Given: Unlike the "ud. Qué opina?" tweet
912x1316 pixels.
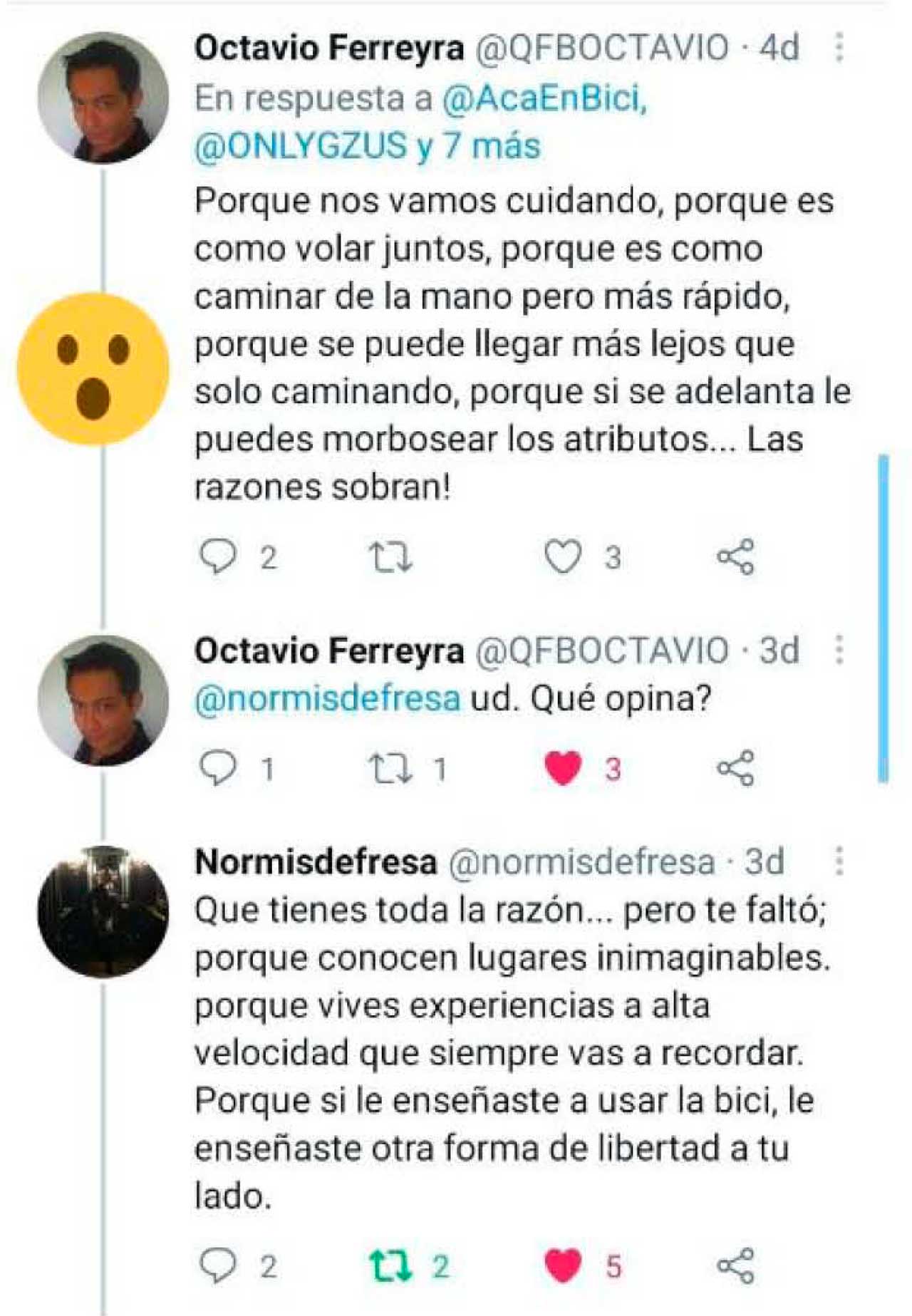Looking at the screenshot, I should (x=563, y=768).
